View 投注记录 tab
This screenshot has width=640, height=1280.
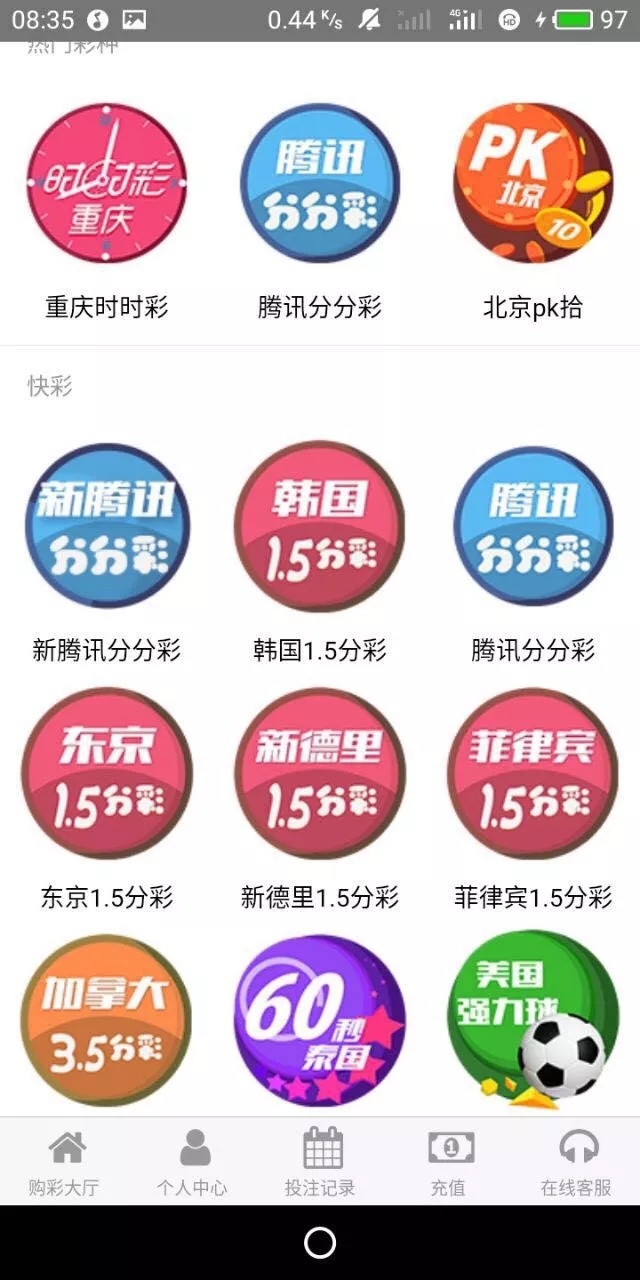[320, 1162]
